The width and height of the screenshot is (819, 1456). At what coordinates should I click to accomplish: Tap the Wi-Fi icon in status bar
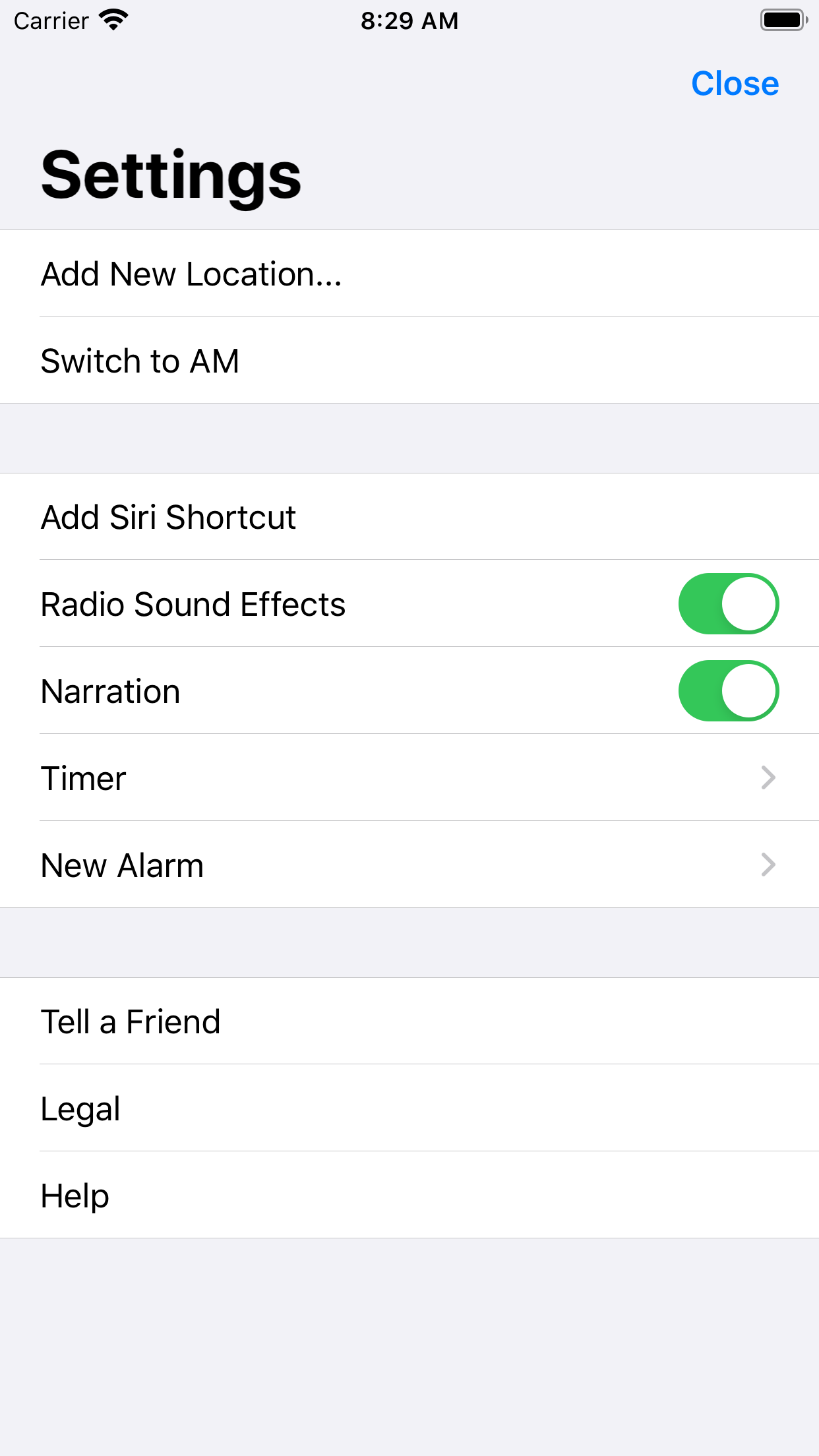click(x=113, y=20)
